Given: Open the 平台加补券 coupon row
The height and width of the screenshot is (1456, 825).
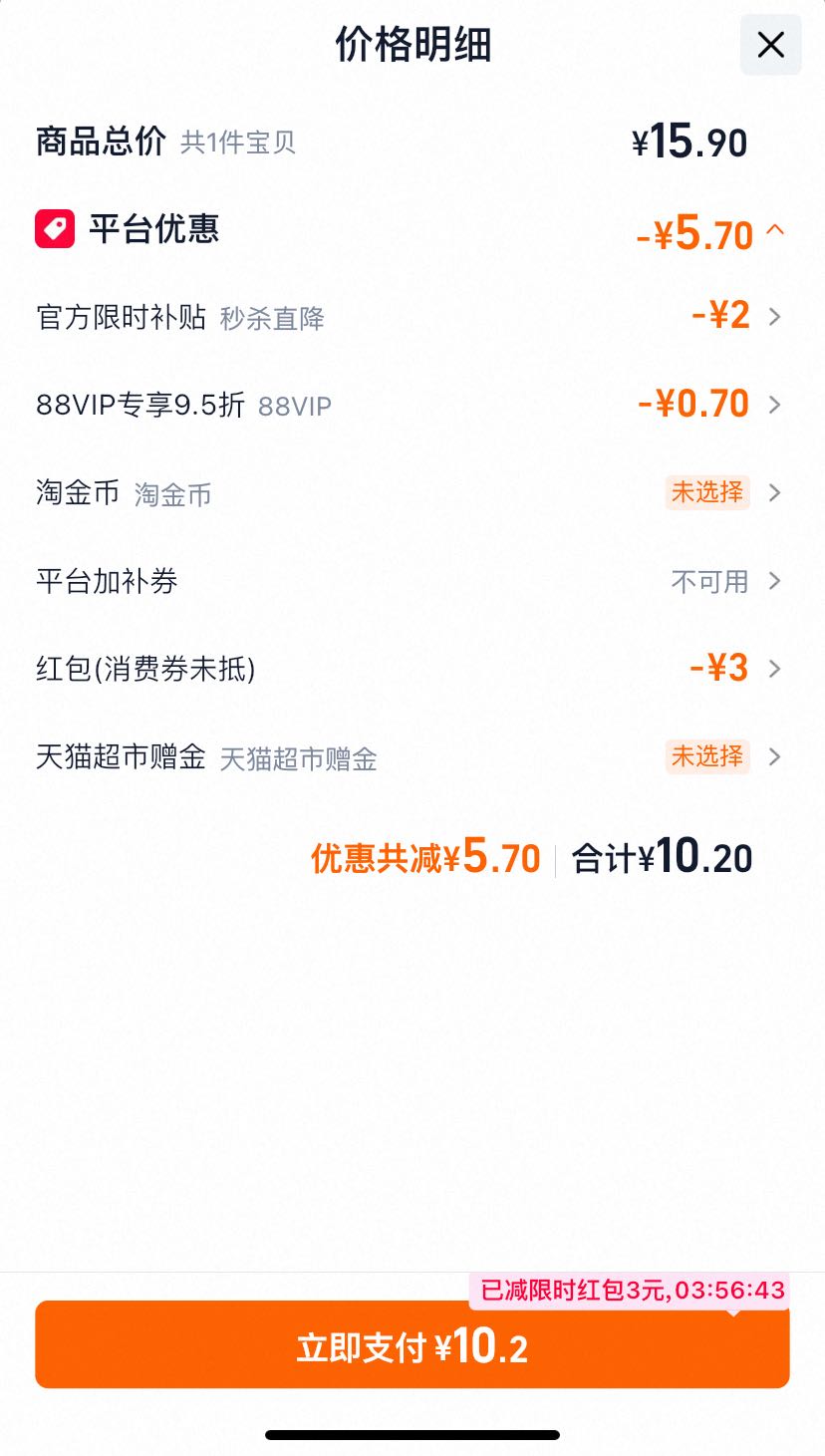Looking at the screenshot, I should coord(411,581).
